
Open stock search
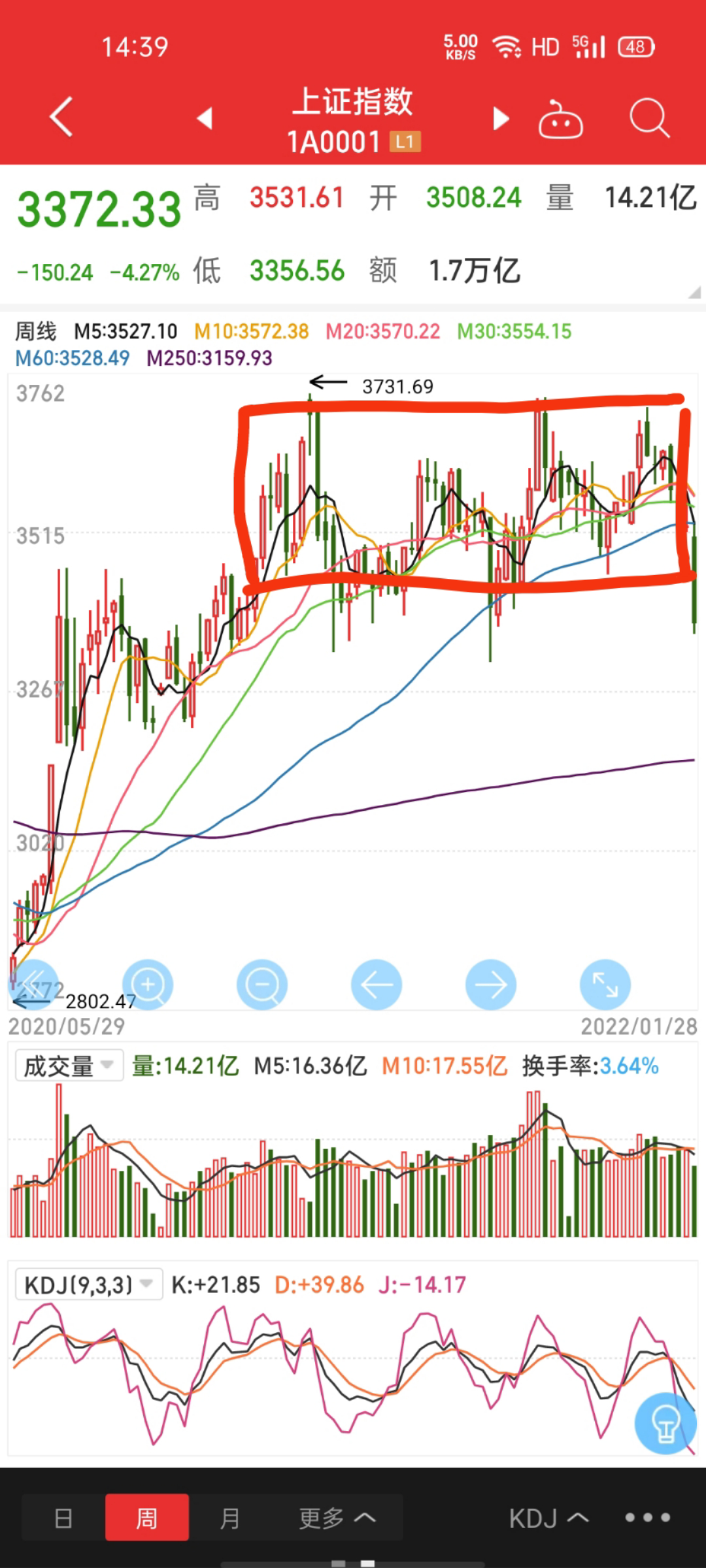click(649, 119)
